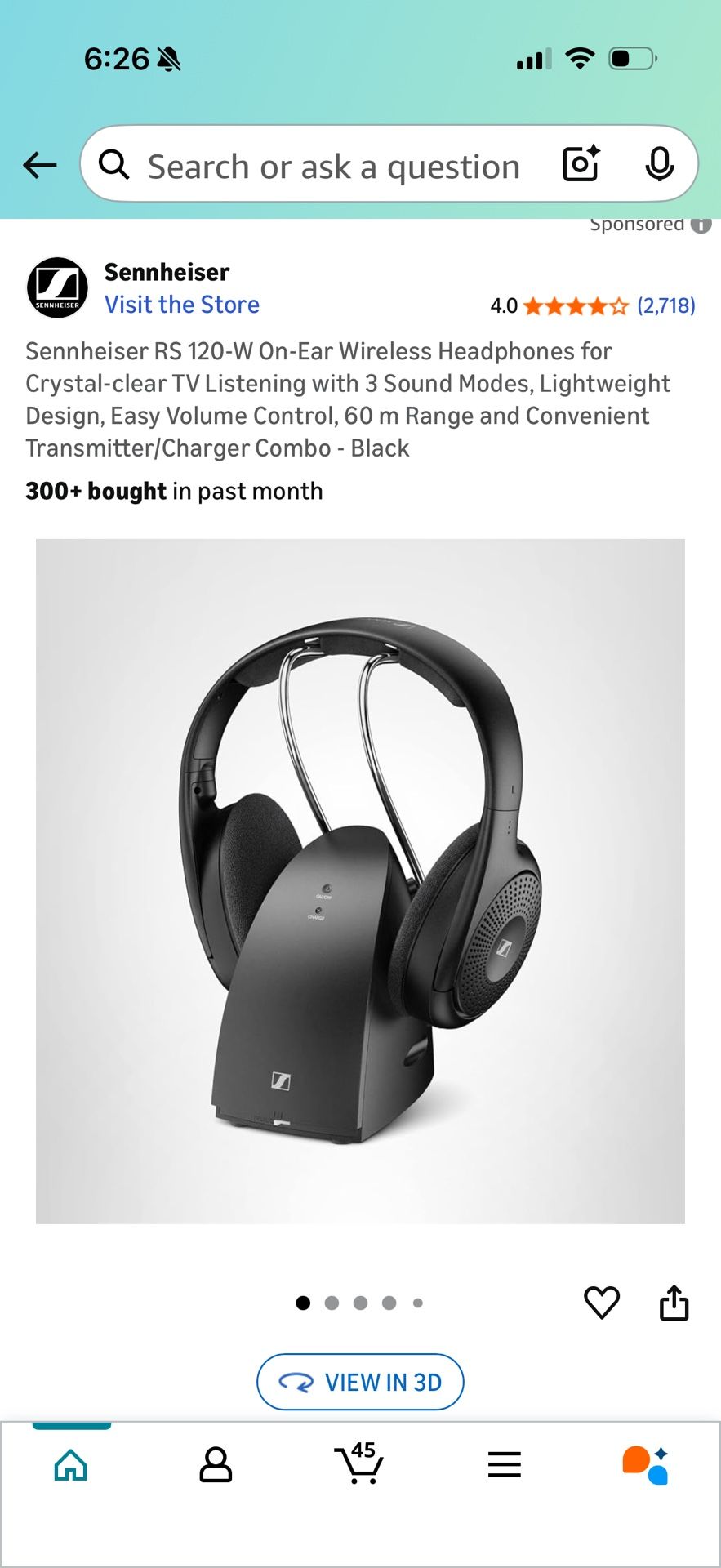
Task: Share this product
Action: click(x=674, y=1303)
